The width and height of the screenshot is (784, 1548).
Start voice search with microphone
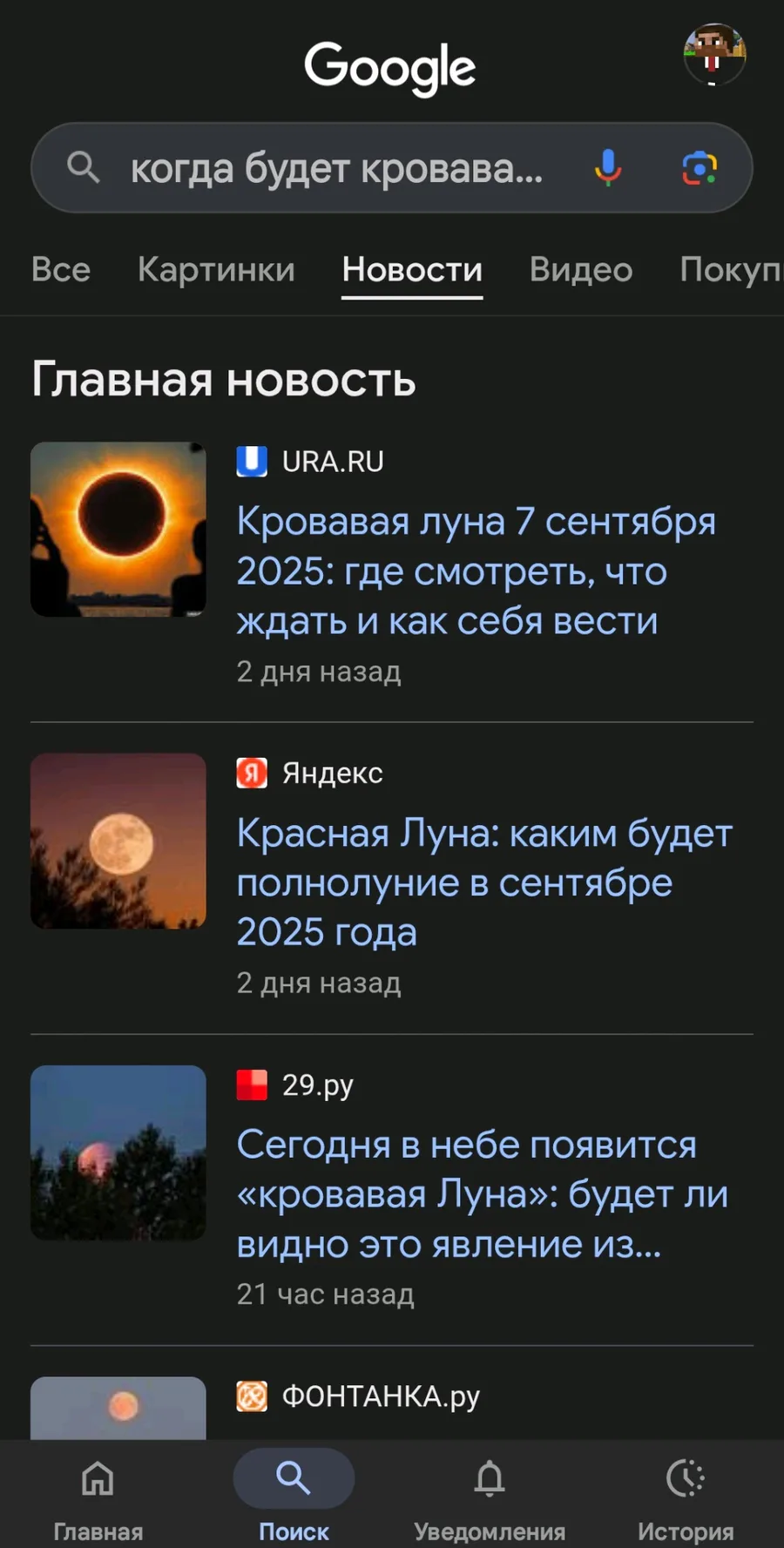click(x=608, y=167)
